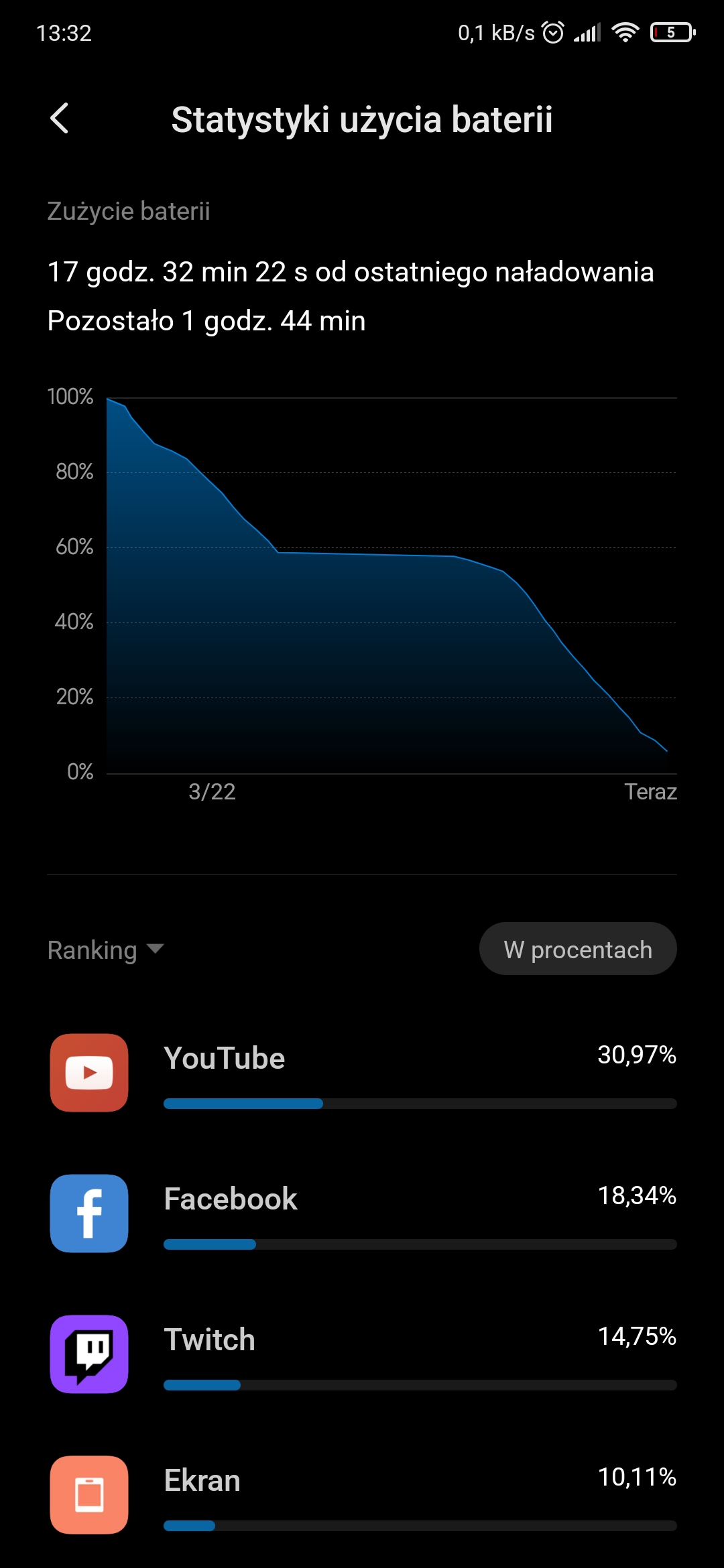724x1568 pixels.
Task: Expand the Ranking dropdown
Action: coord(106,950)
